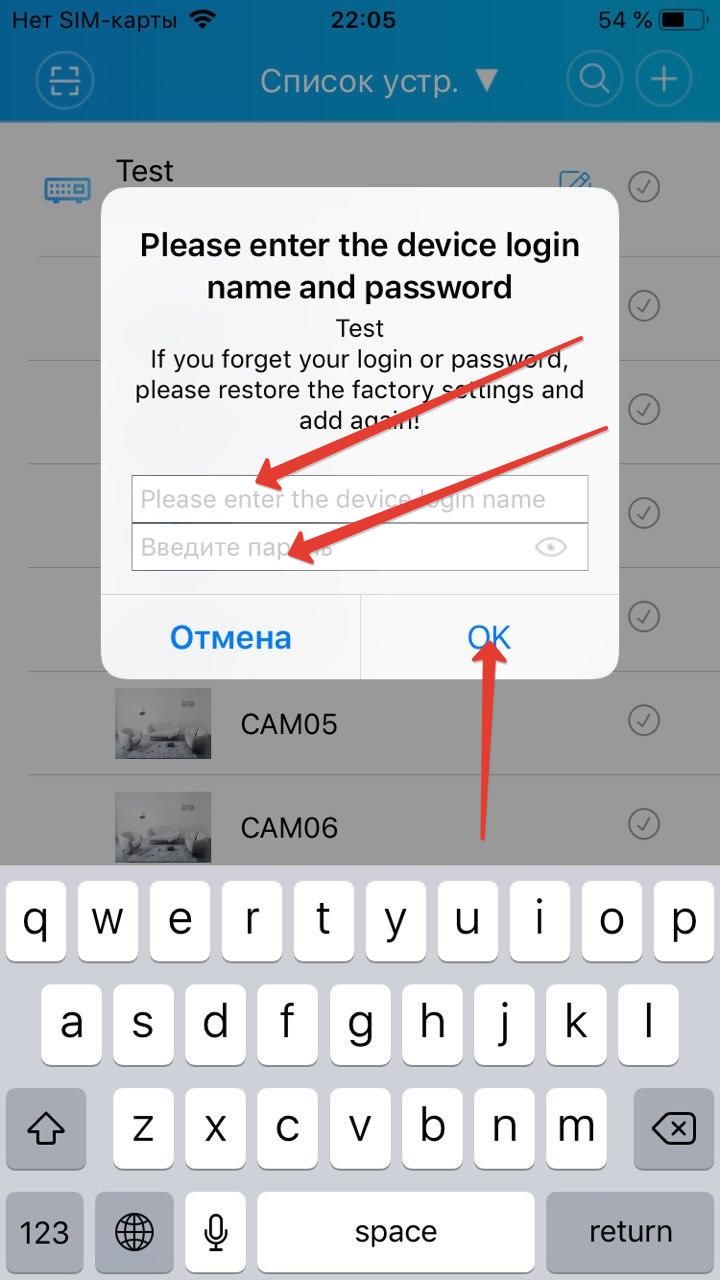Tap the shift key

click(x=45, y=1130)
